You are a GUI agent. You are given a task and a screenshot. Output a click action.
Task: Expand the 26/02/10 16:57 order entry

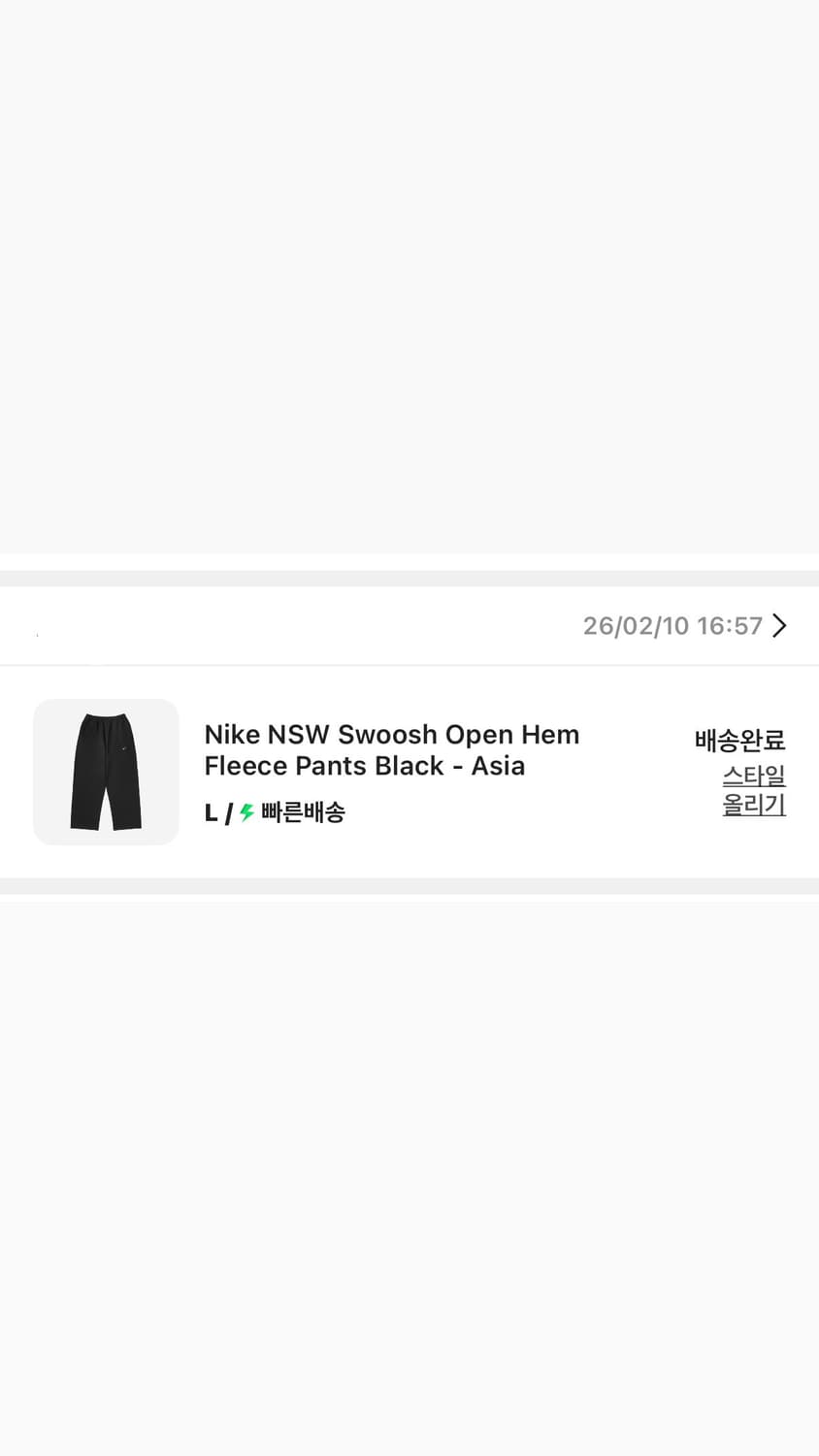[x=672, y=625]
